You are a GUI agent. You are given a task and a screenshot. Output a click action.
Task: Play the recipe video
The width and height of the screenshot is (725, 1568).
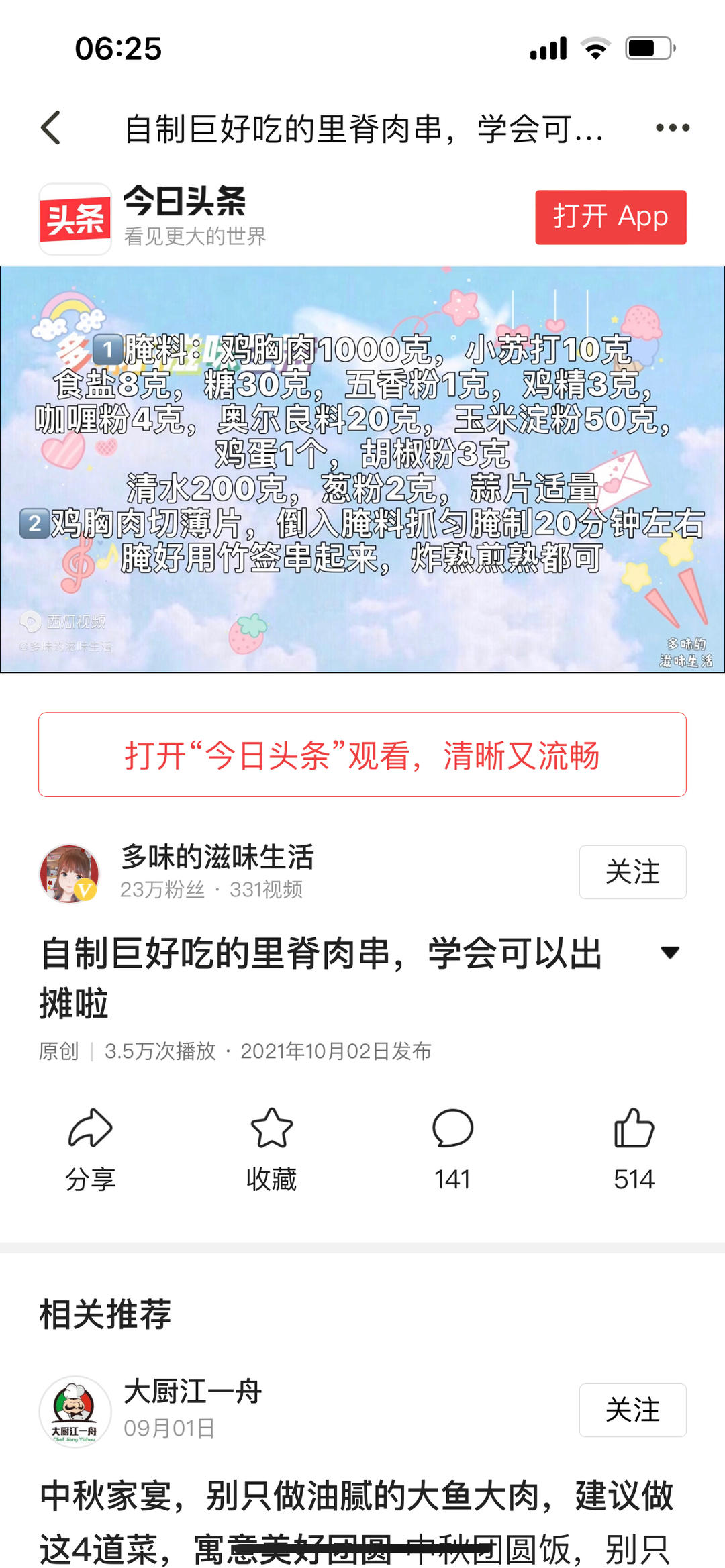tap(362, 469)
